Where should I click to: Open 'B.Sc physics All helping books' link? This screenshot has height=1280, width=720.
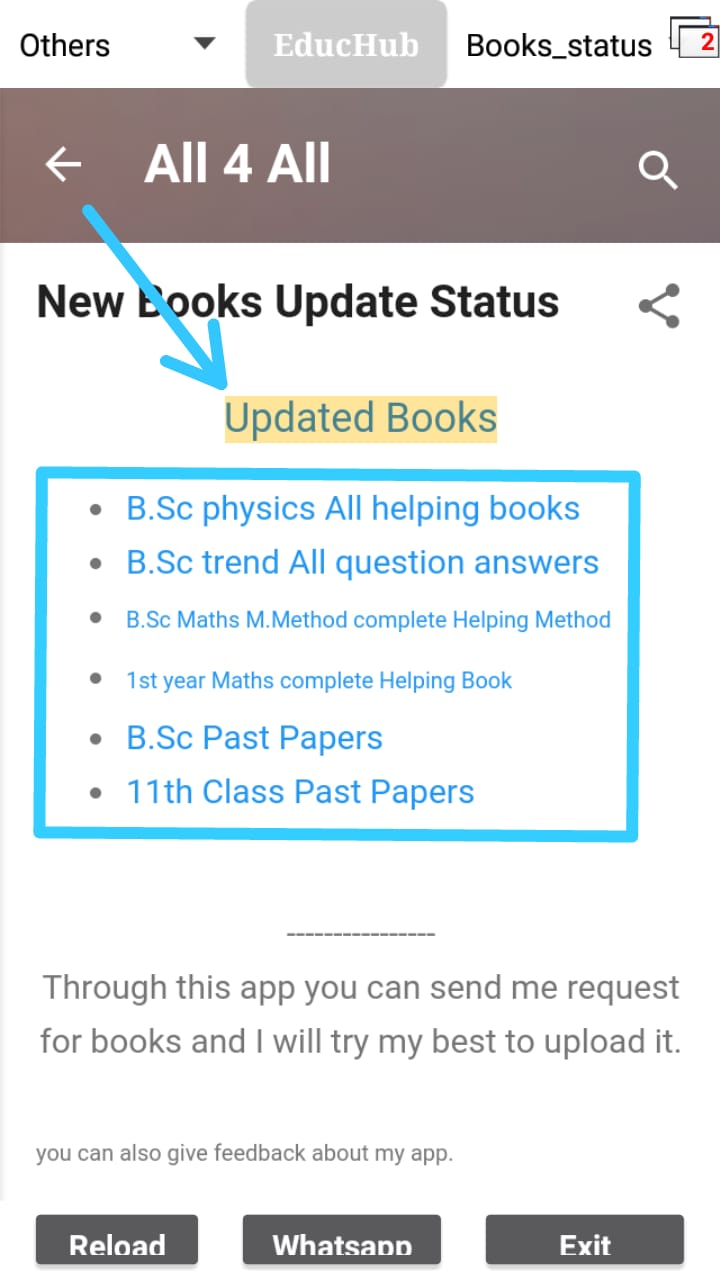353,508
